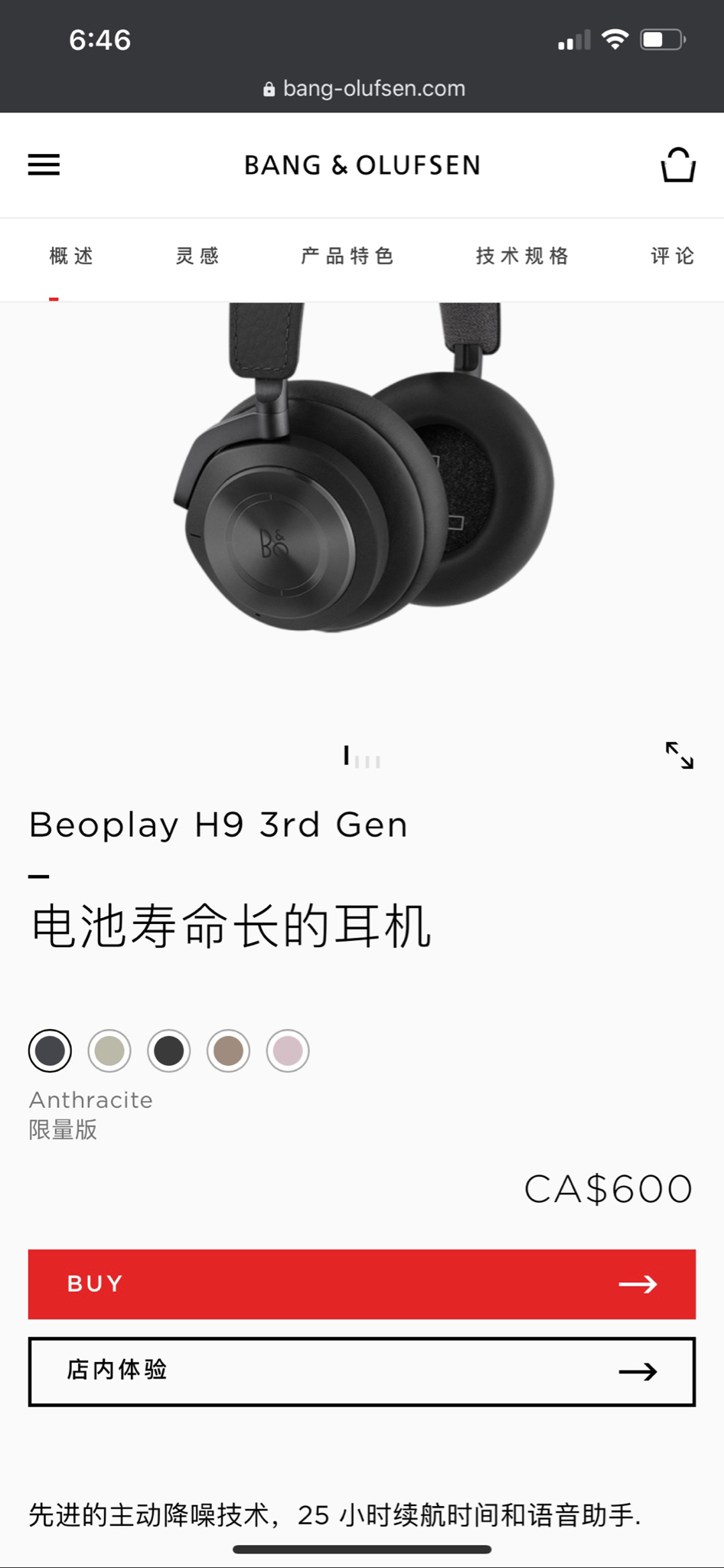Open the 技术规格 tab
The width and height of the screenshot is (724, 1568).
point(523,256)
